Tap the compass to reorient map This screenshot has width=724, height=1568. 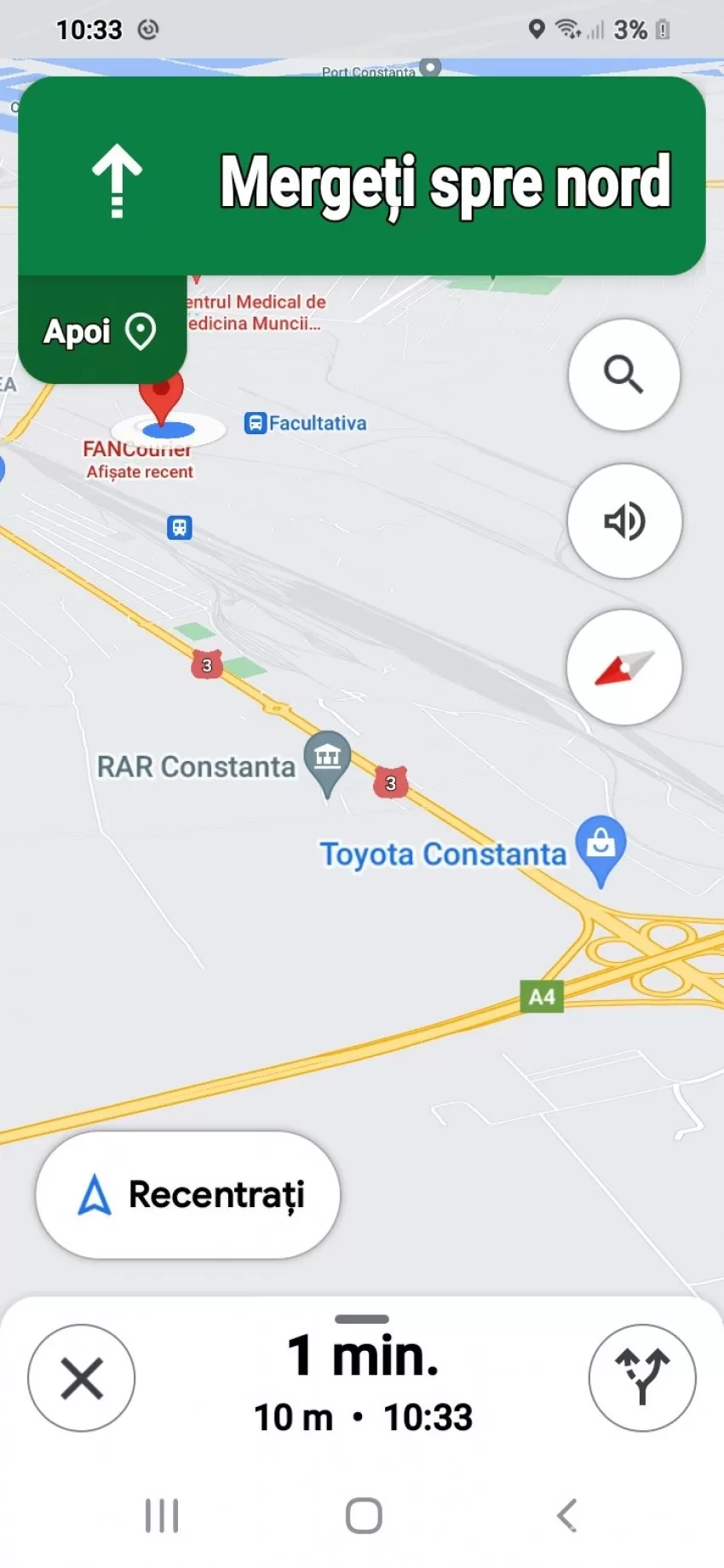(623, 667)
